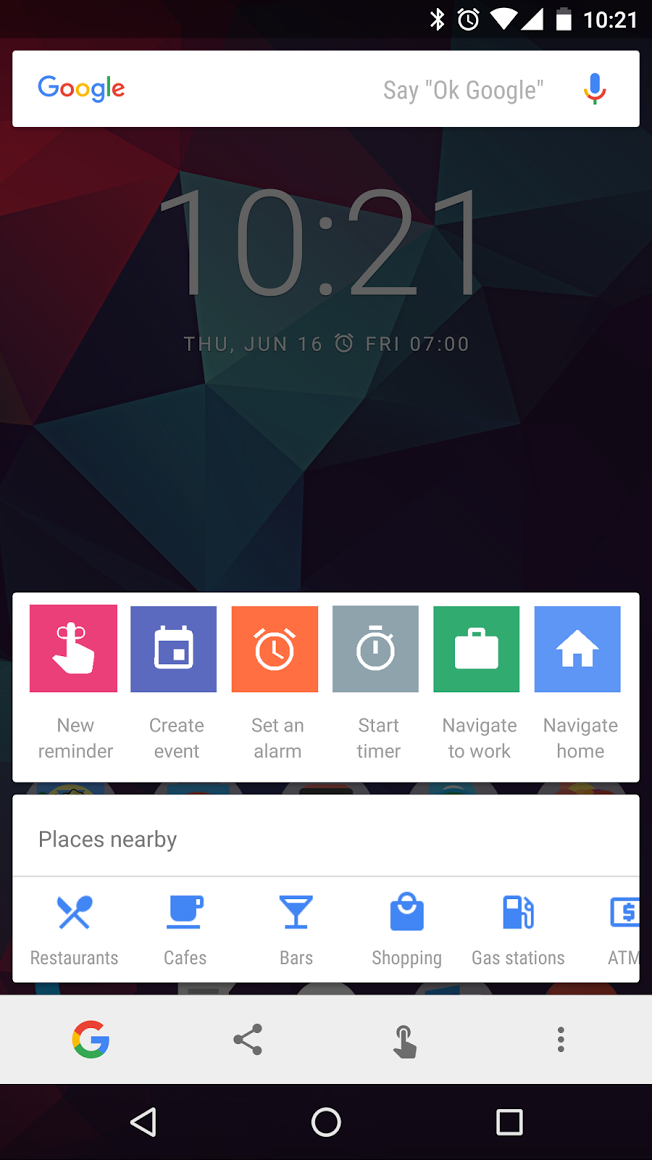The width and height of the screenshot is (652, 1160).
Task: Start voice search with the microphone
Action: 594,89
